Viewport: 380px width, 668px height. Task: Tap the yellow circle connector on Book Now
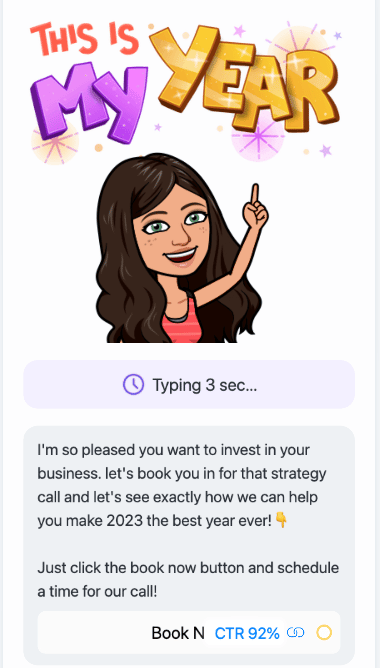324,633
